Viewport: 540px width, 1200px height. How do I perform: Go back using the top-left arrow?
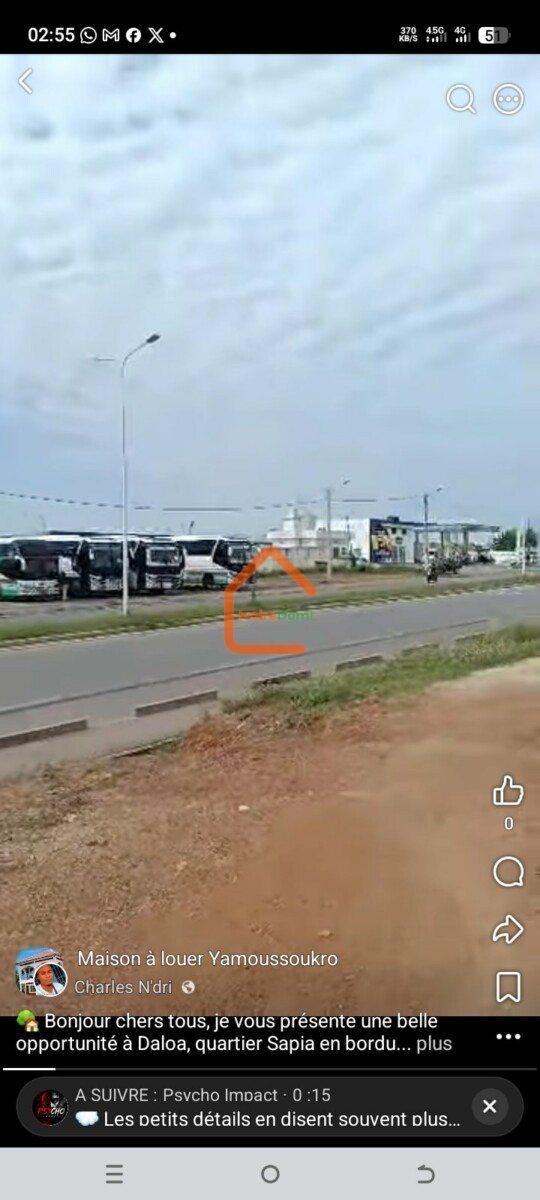pos(26,82)
